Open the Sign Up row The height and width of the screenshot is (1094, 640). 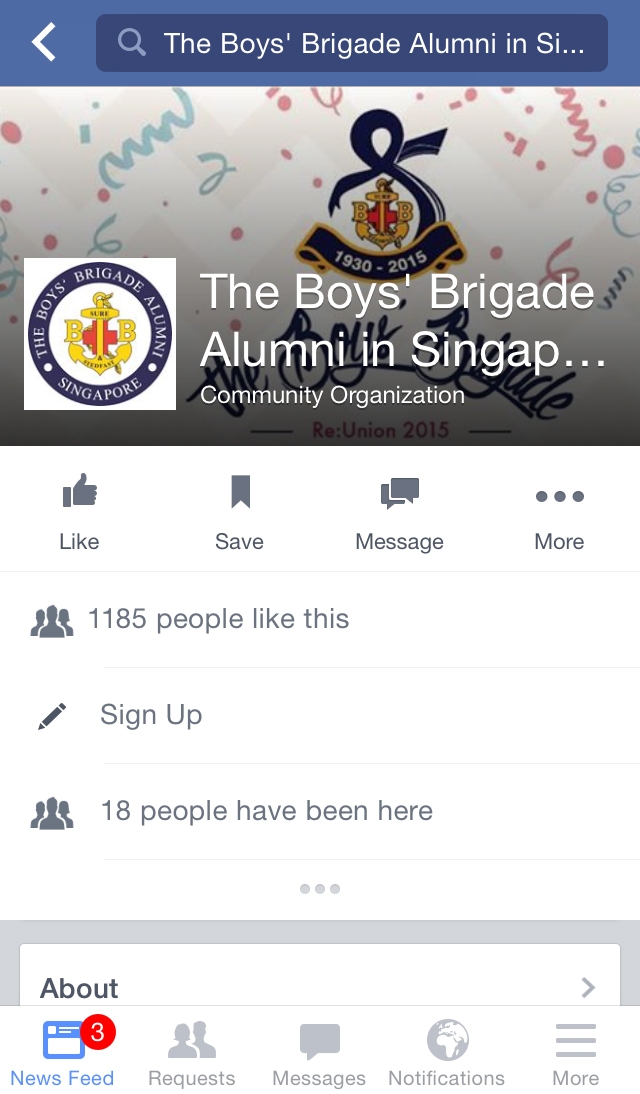[x=151, y=715]
